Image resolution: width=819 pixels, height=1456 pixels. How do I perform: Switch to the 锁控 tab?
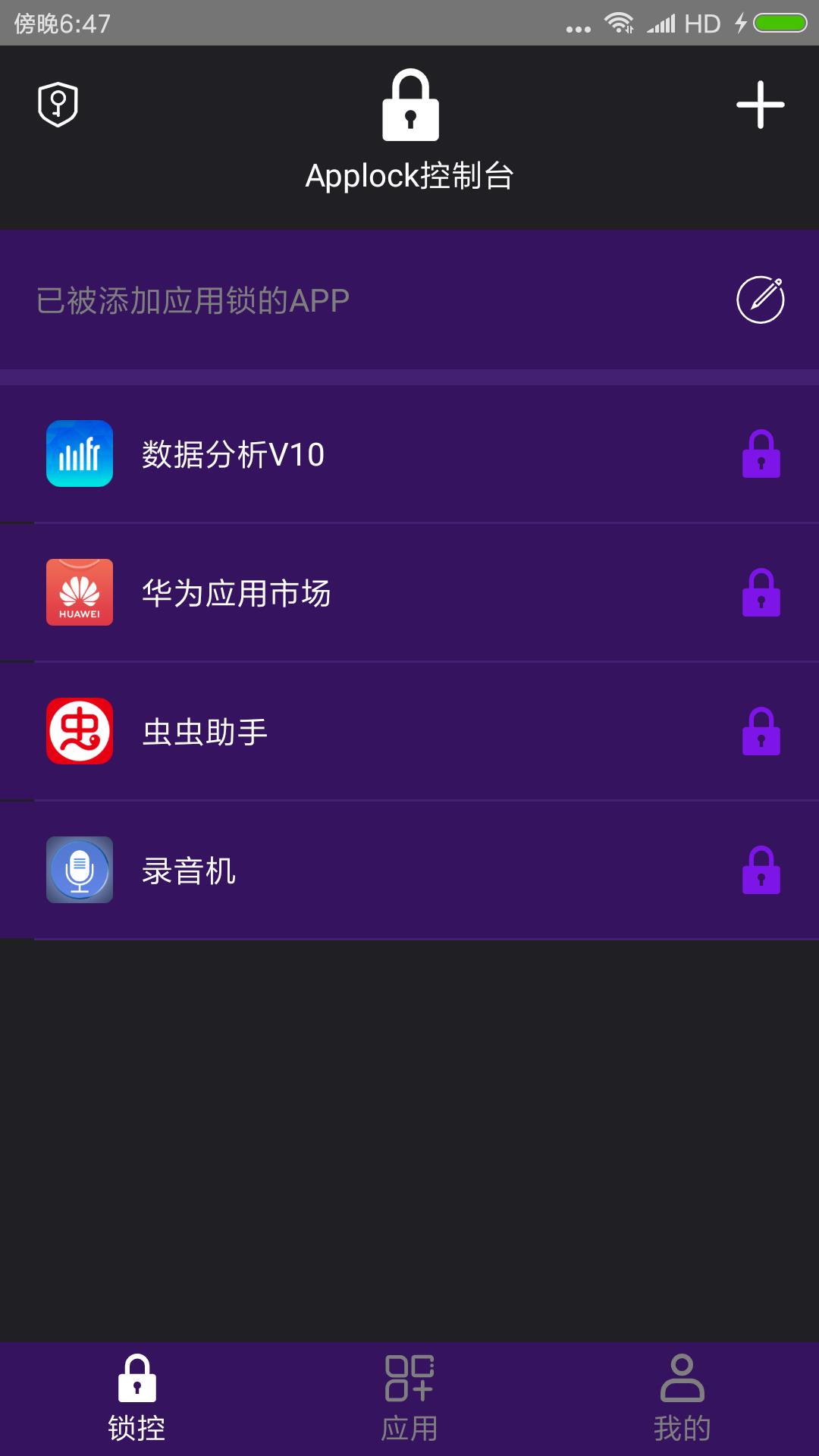click(136, 1398)
